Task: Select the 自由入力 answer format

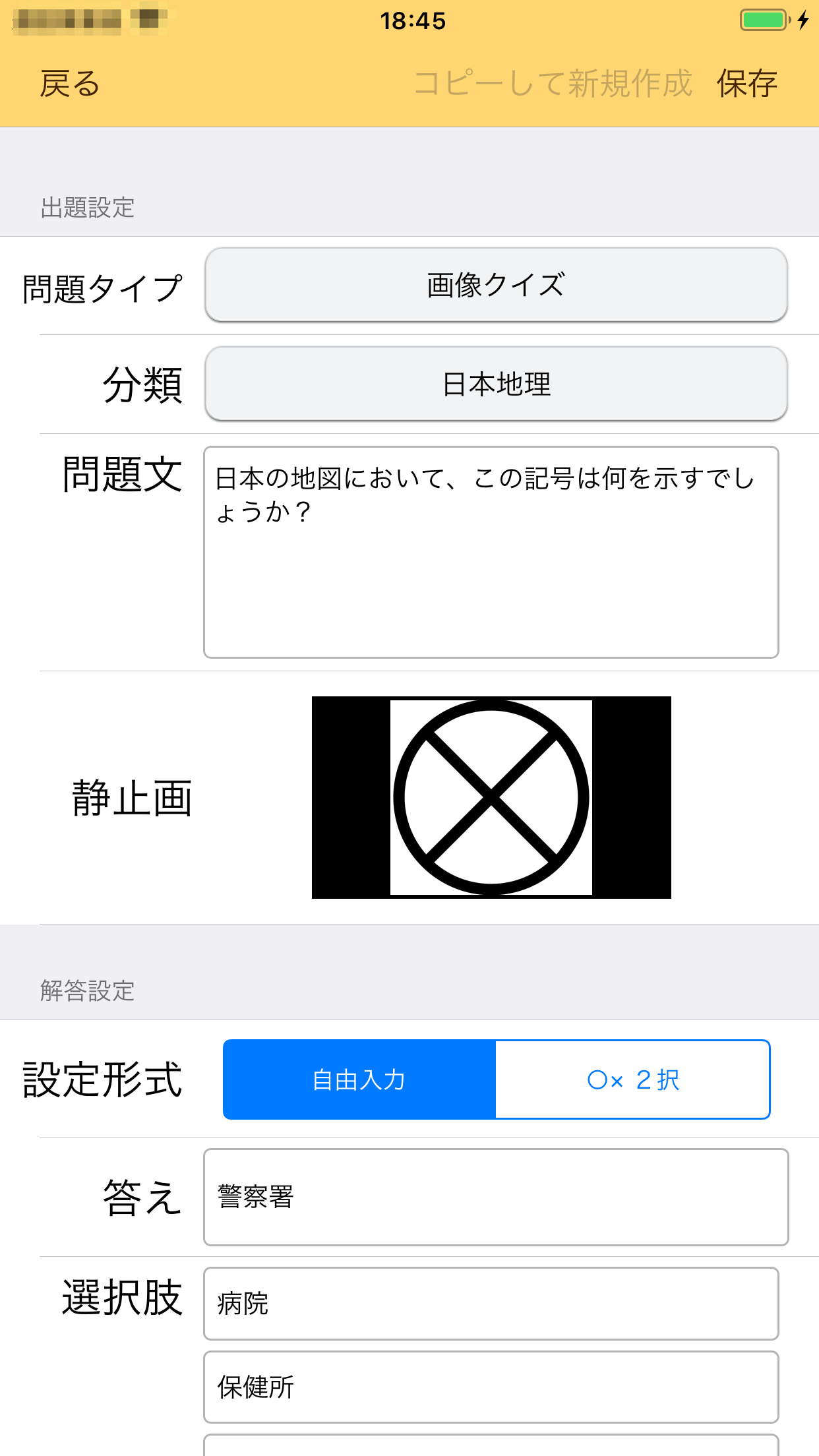Action: click(x=359, y=1079)
